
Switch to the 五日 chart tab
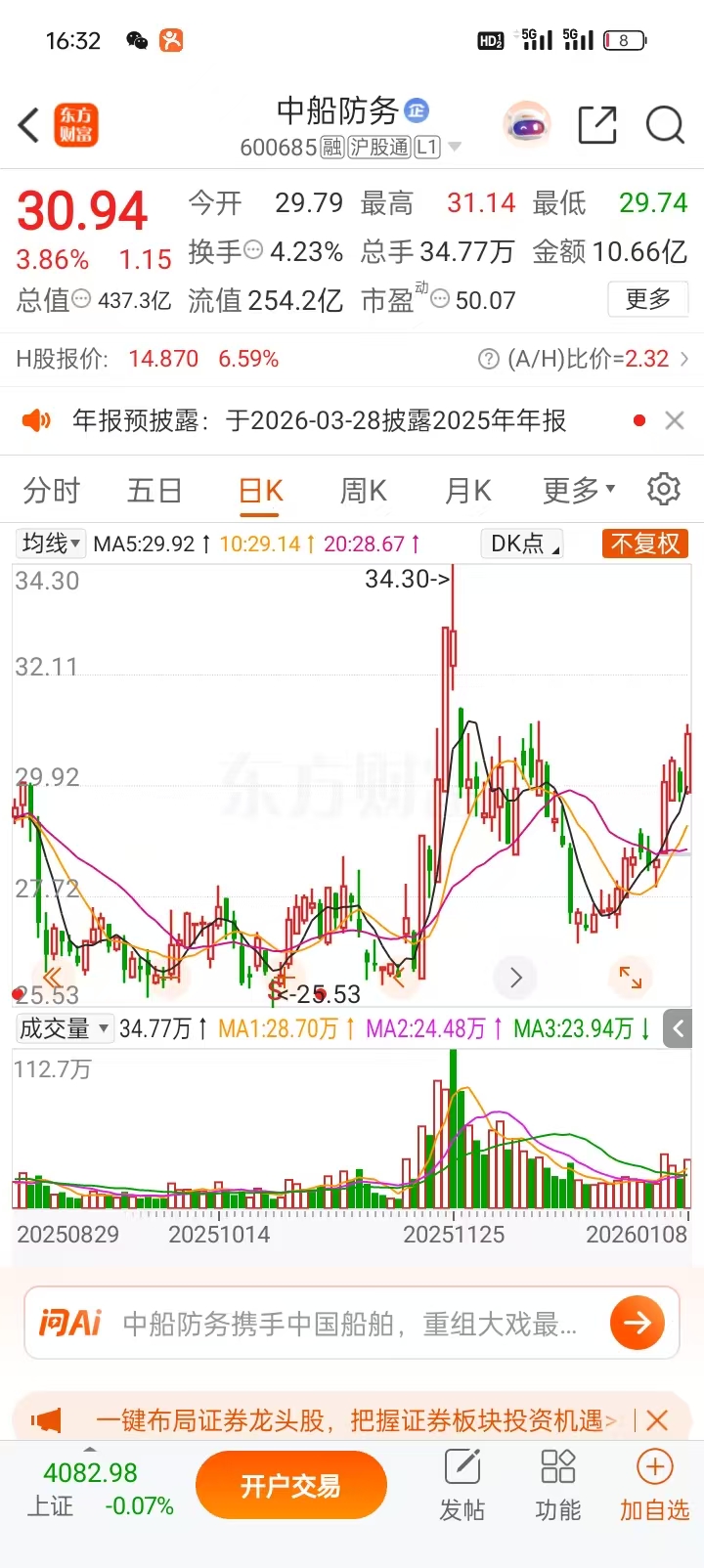[154, 490]
